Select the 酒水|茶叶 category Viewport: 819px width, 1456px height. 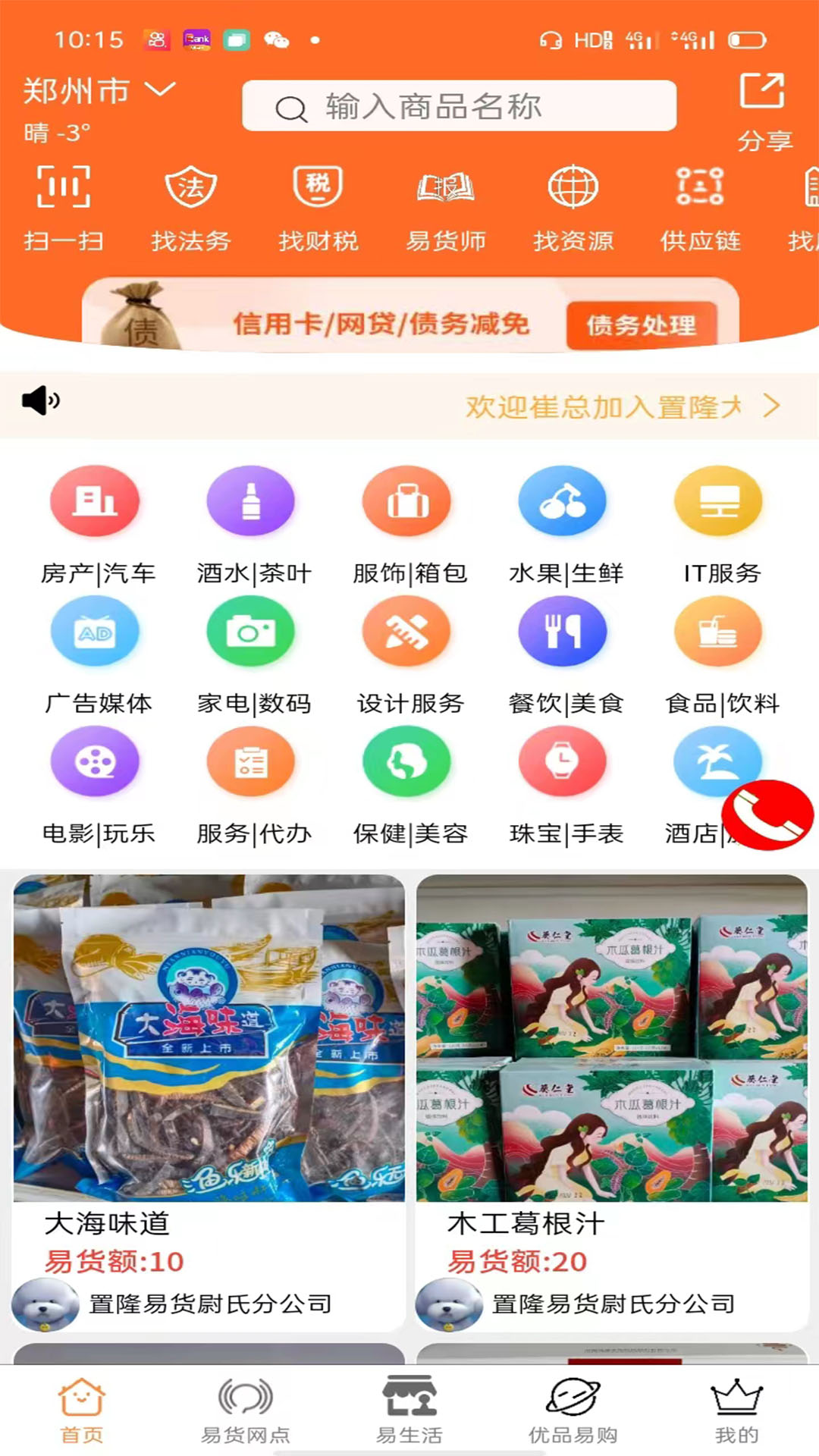pyautogui.click(x=254, y=525)
